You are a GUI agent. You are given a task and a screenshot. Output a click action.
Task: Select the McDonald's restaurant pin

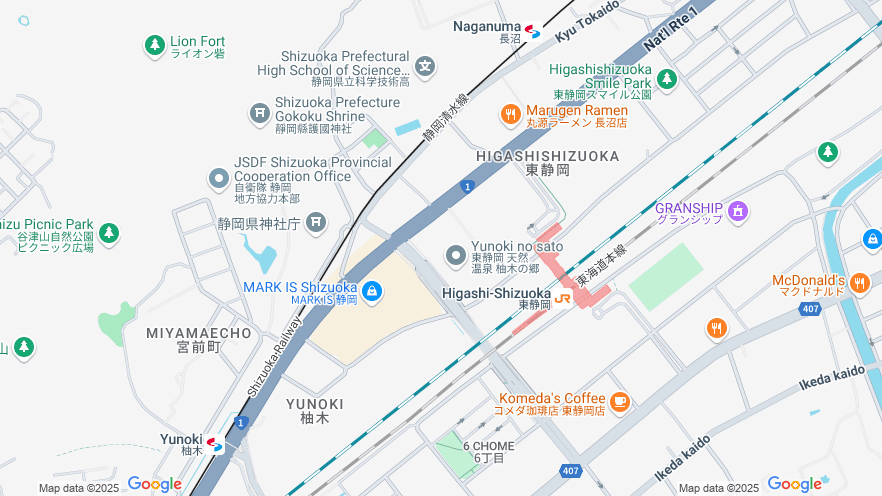click(x=860, y=284)
